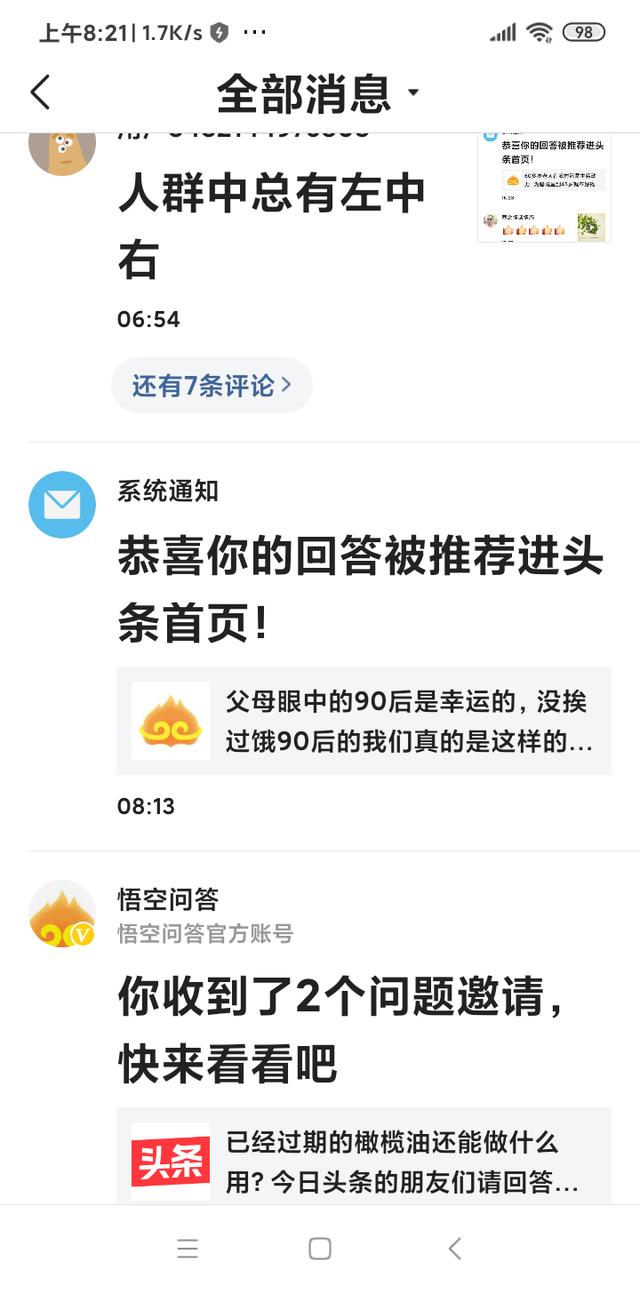Tap the 悟空问答 official account avatar
The height and width of the screenshot is (1294, 640).
click(62, 914)
